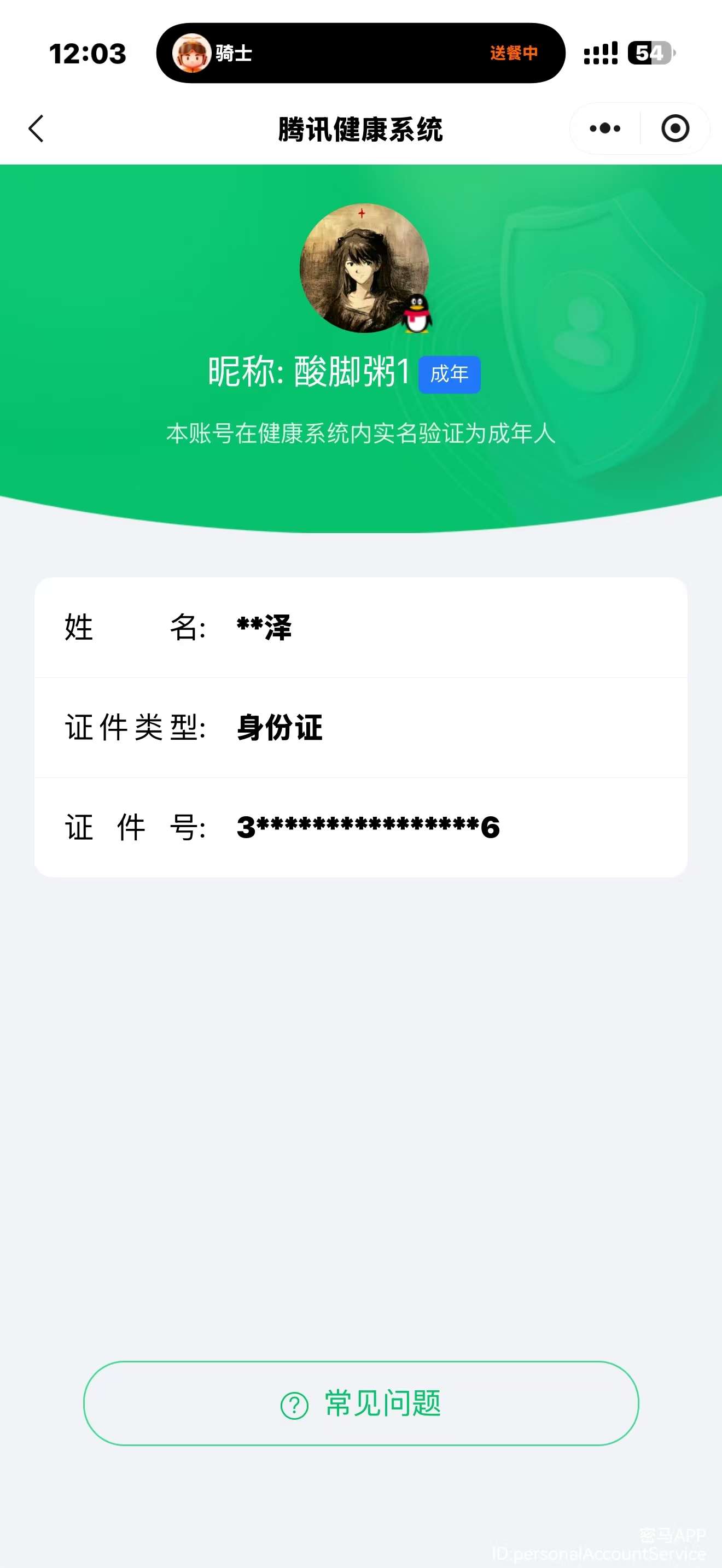
Task: Tap the battery level indicator showing 54
Action: click(651, 54)
